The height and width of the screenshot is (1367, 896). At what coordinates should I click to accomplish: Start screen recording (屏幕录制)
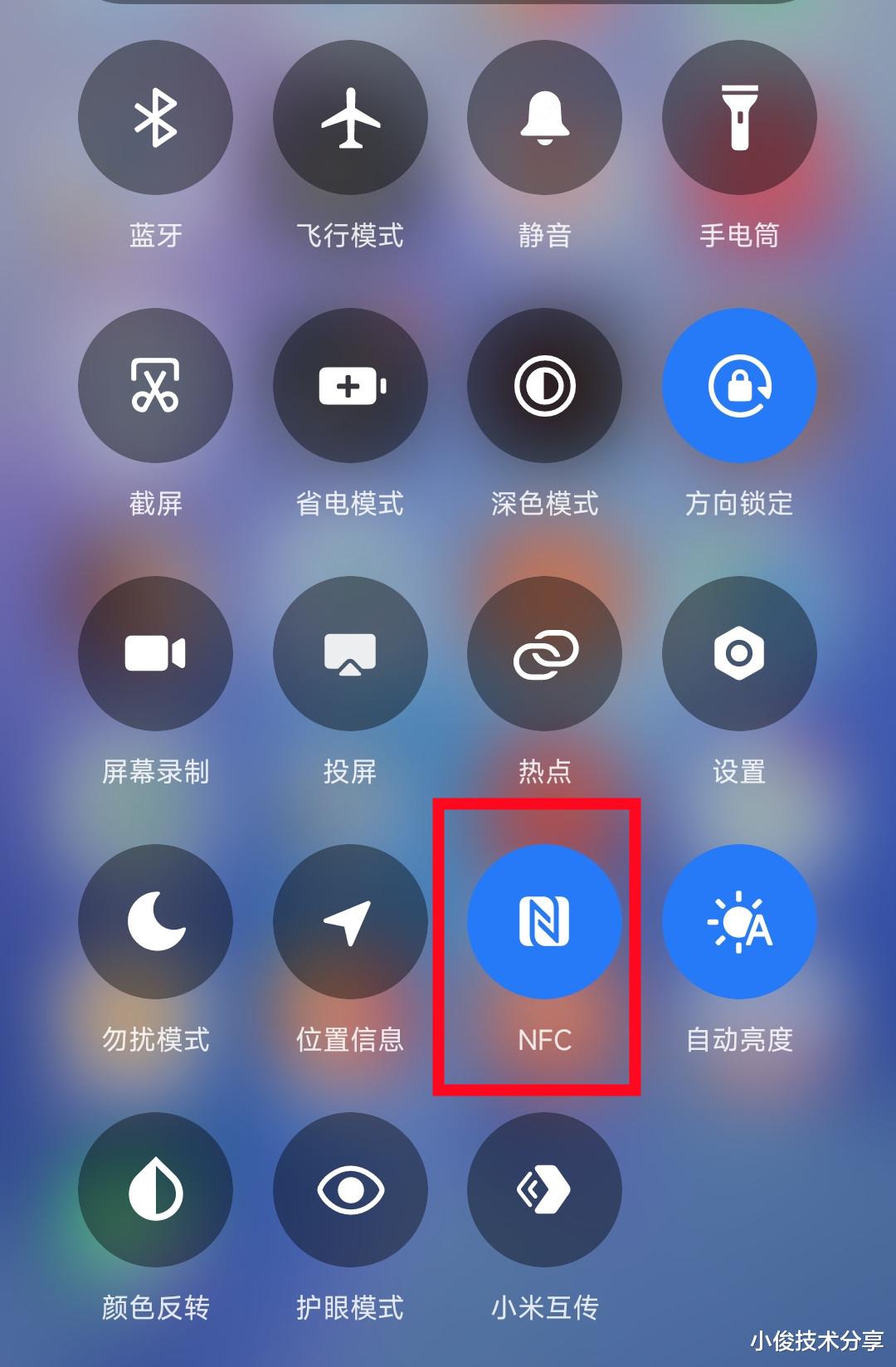click(155, 654)
